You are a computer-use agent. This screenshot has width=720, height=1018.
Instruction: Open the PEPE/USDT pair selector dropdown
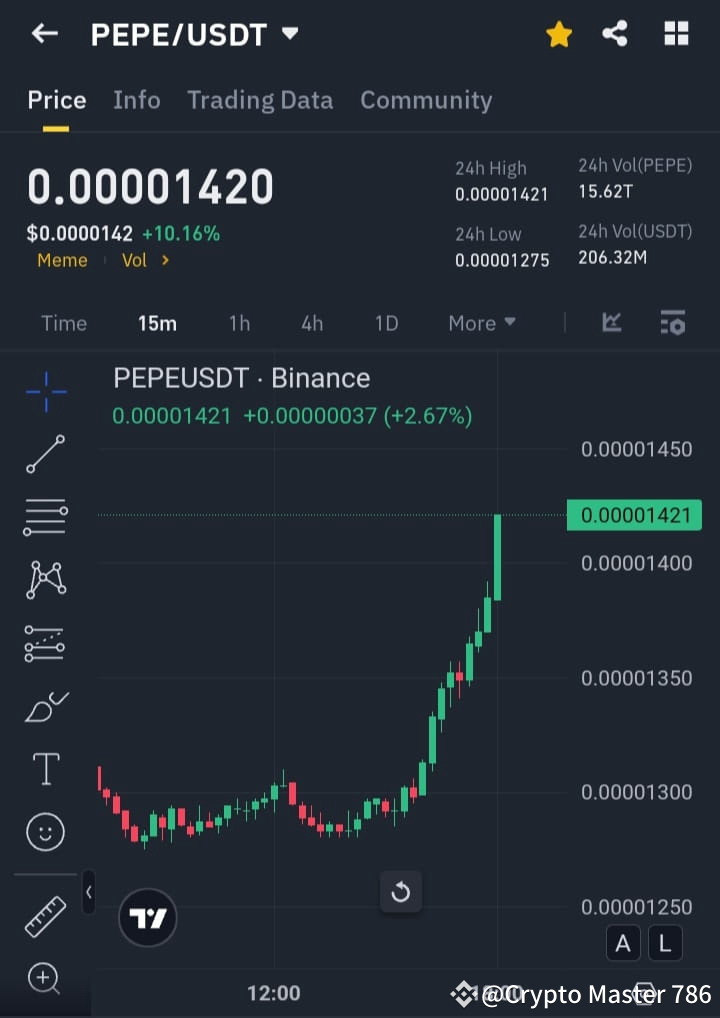(289, 33)
